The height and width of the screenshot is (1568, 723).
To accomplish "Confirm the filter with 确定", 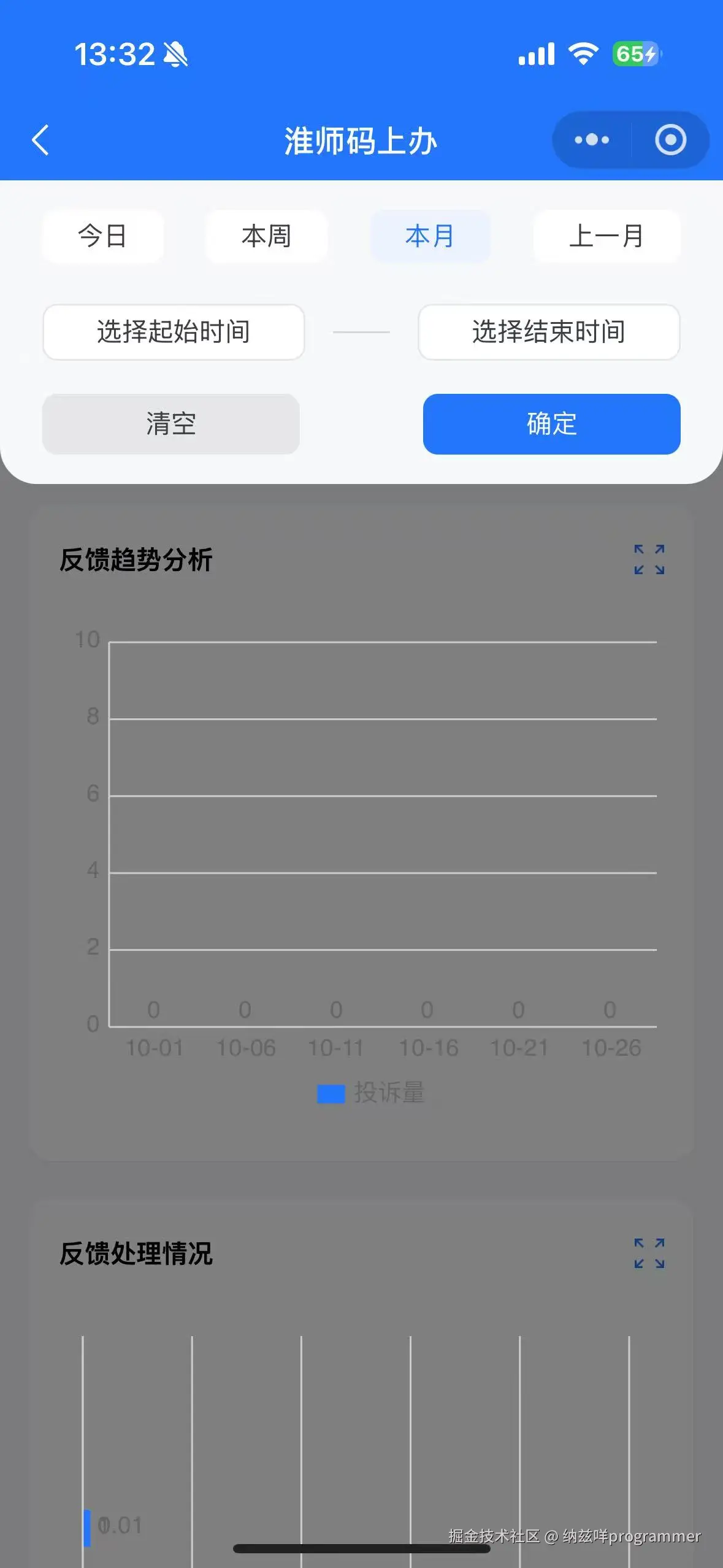I will tap(551, 424).
